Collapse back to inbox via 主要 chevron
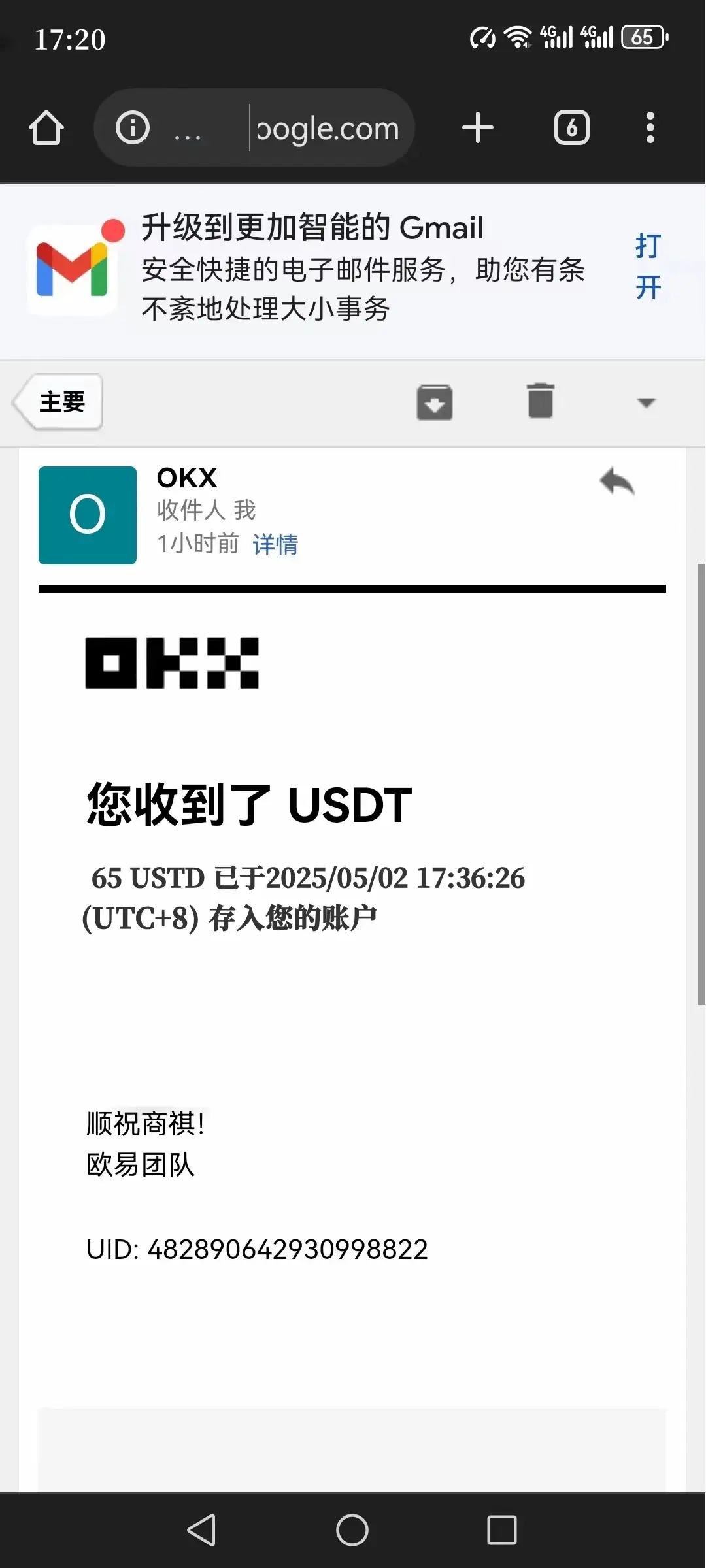This screenshot has height=1568, width=706. [x=20, y=402]
